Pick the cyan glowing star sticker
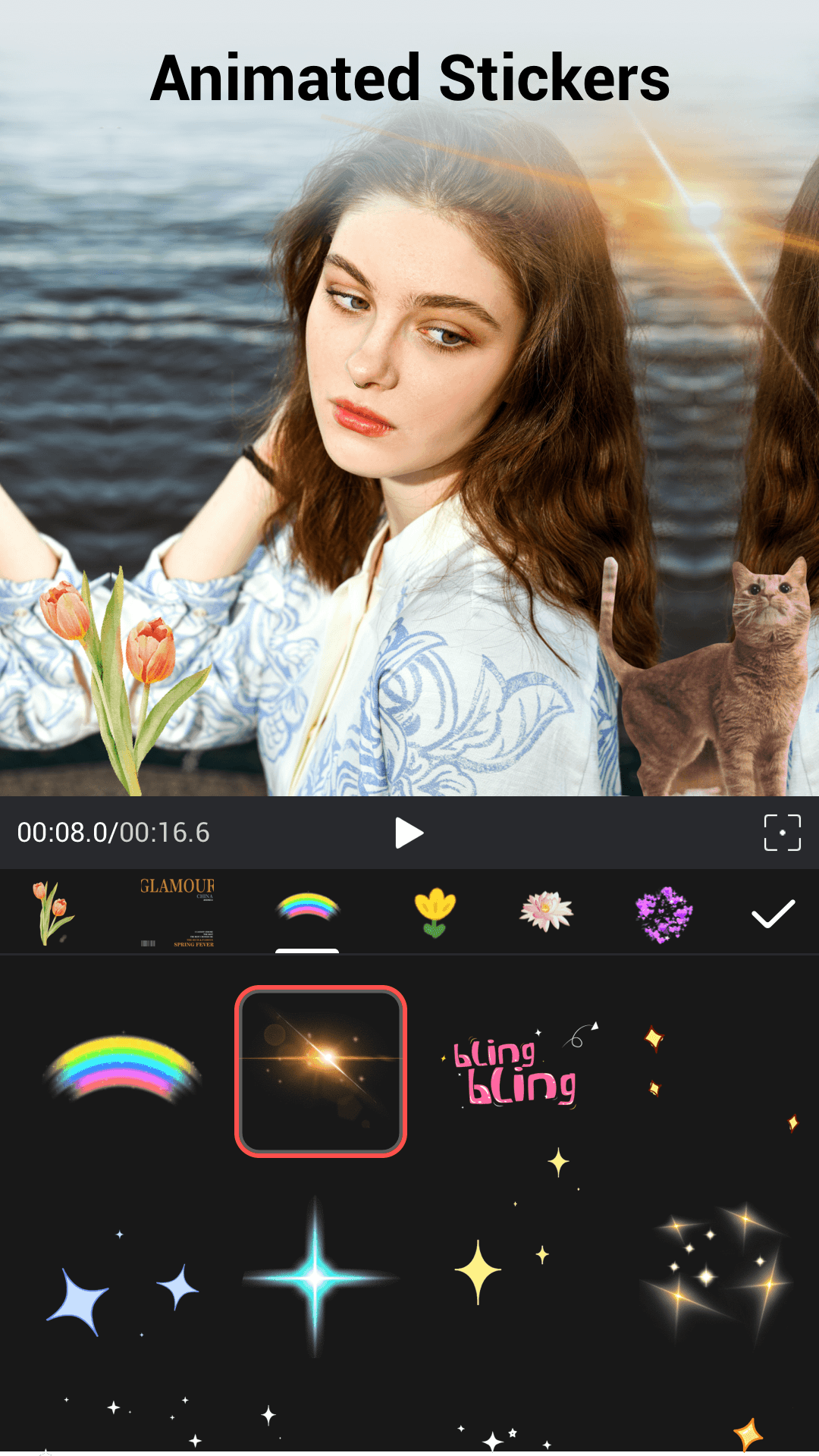Screen dimensions: 819x1456 [318, 1278]
